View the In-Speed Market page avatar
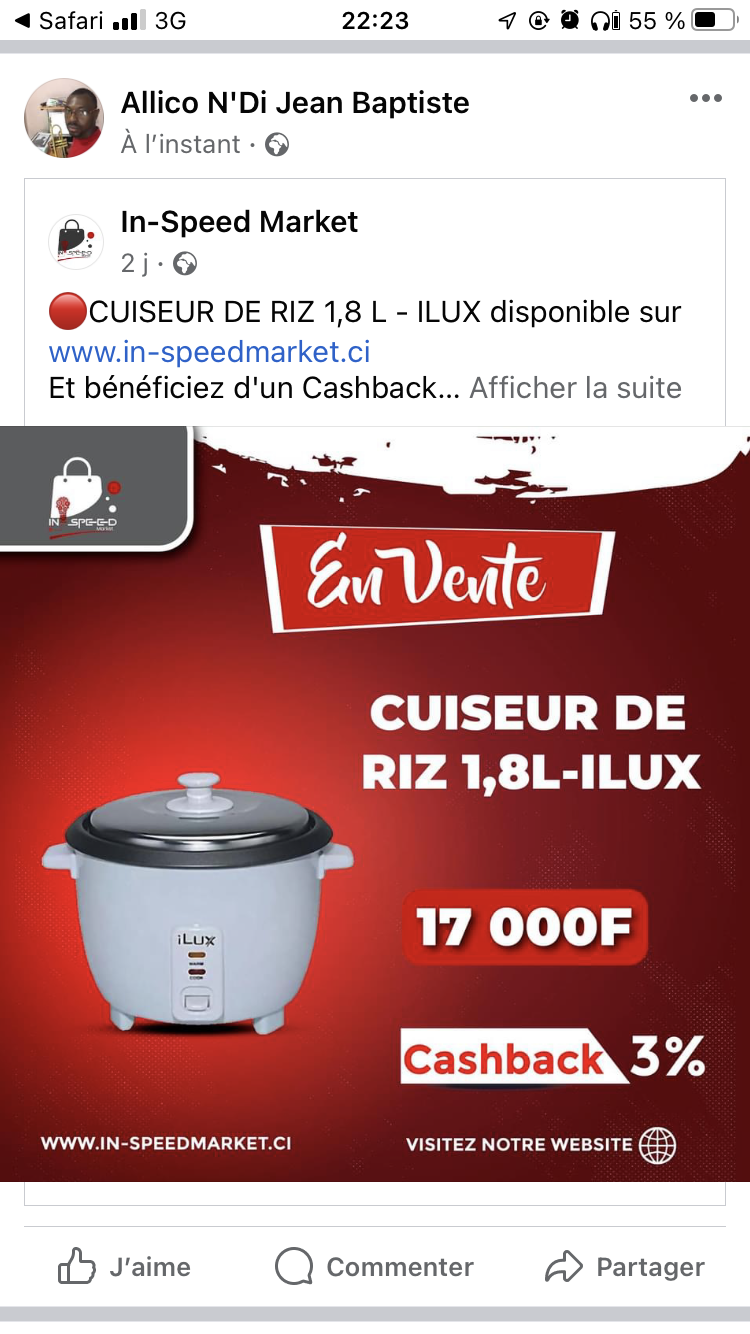This screenshot has height=1334, width=750. click(76, 242)
